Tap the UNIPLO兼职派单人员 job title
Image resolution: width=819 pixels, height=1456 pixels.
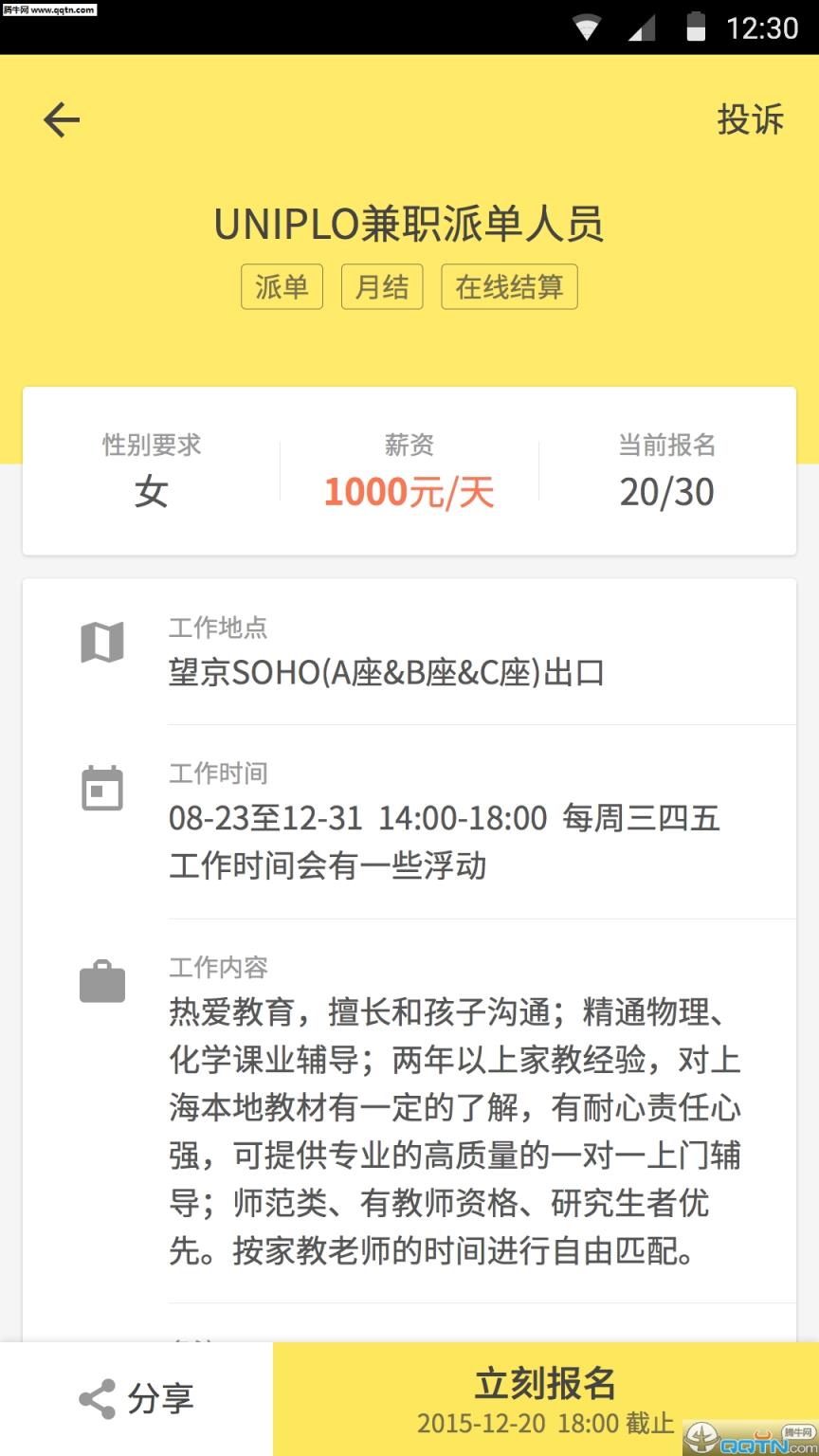tap(409, 226)
